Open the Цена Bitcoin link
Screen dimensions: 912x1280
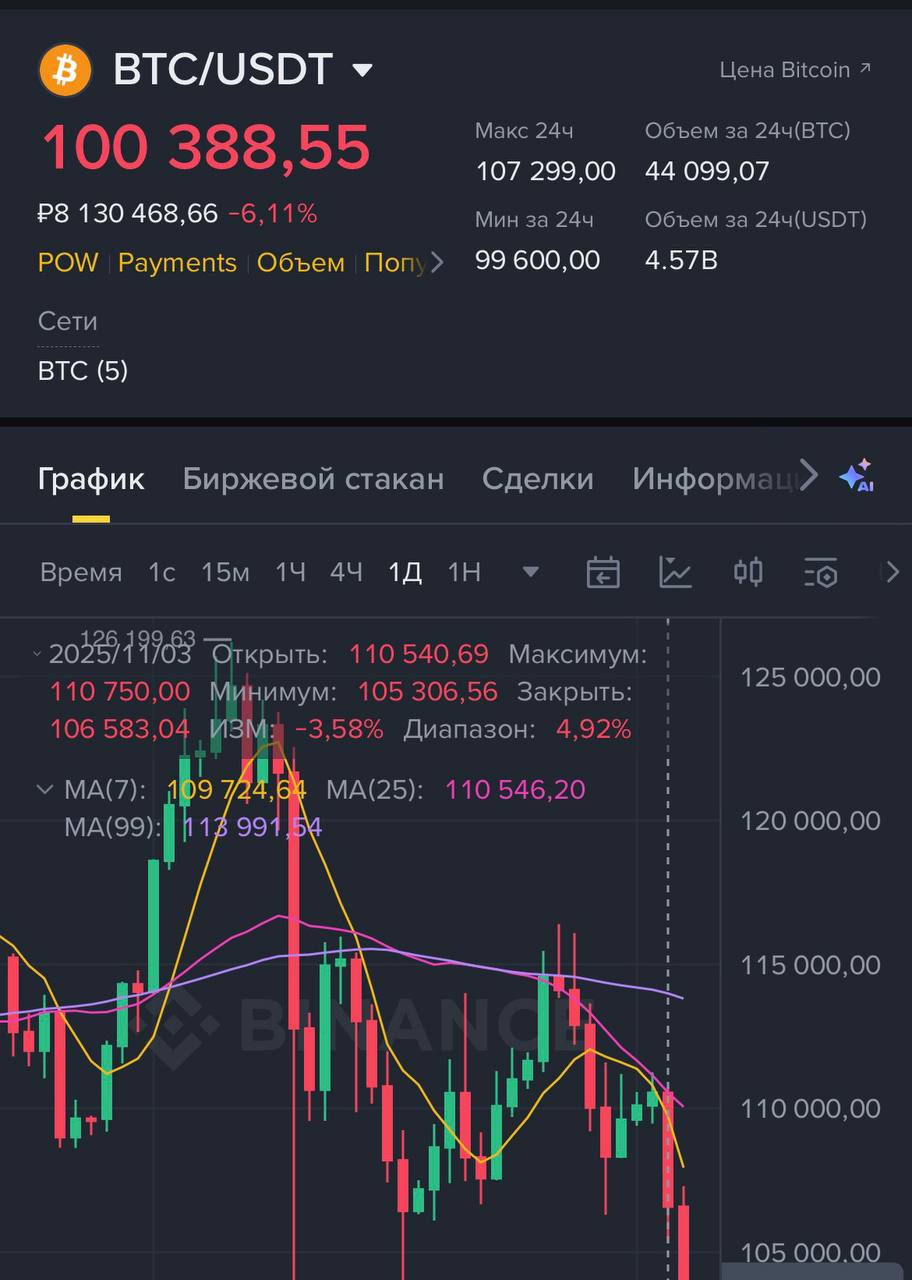[x=795, y=70]
